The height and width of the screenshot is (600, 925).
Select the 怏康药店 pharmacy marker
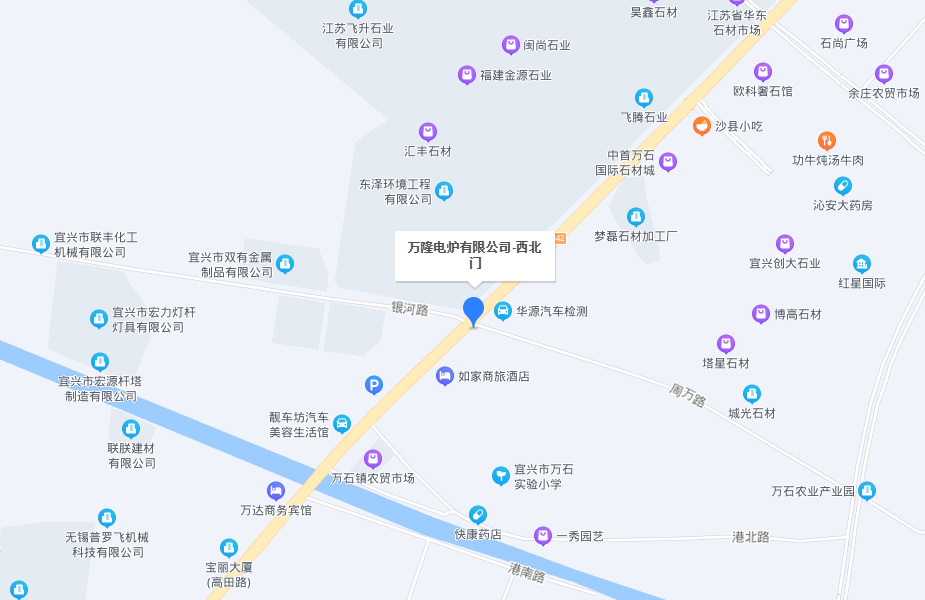click(478, 515)
